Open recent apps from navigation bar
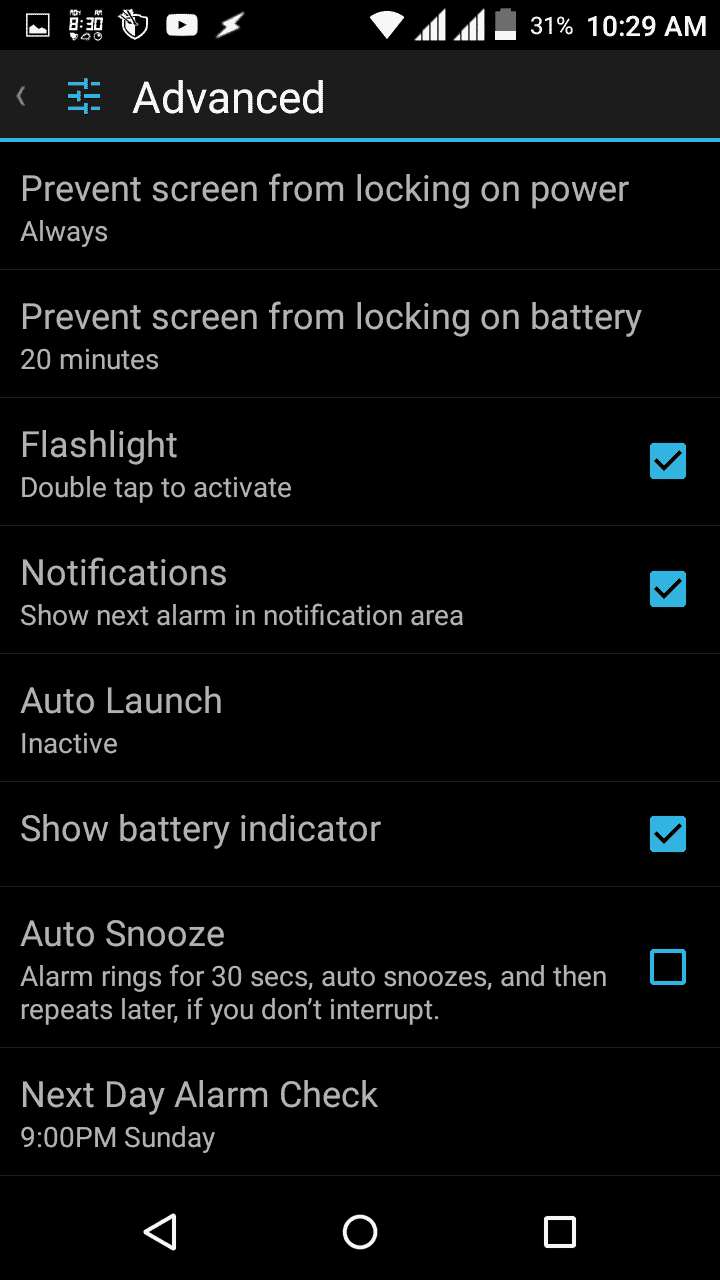 [x=560, y=1232]
